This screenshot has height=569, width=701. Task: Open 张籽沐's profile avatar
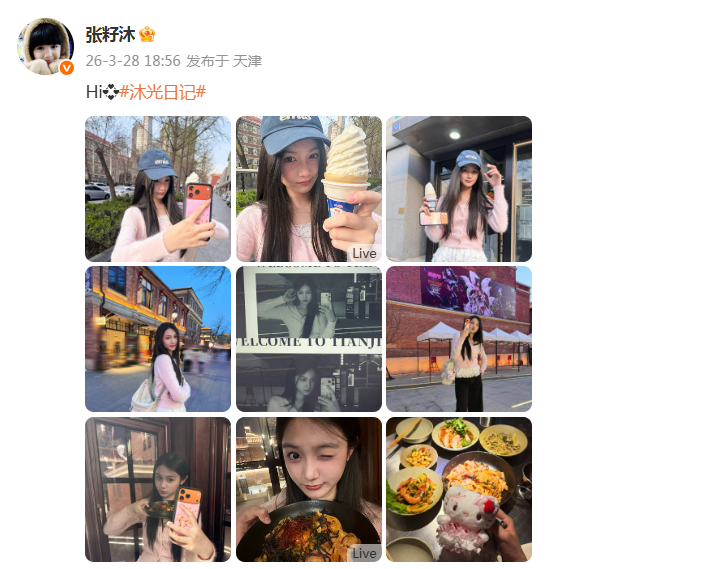46,46
